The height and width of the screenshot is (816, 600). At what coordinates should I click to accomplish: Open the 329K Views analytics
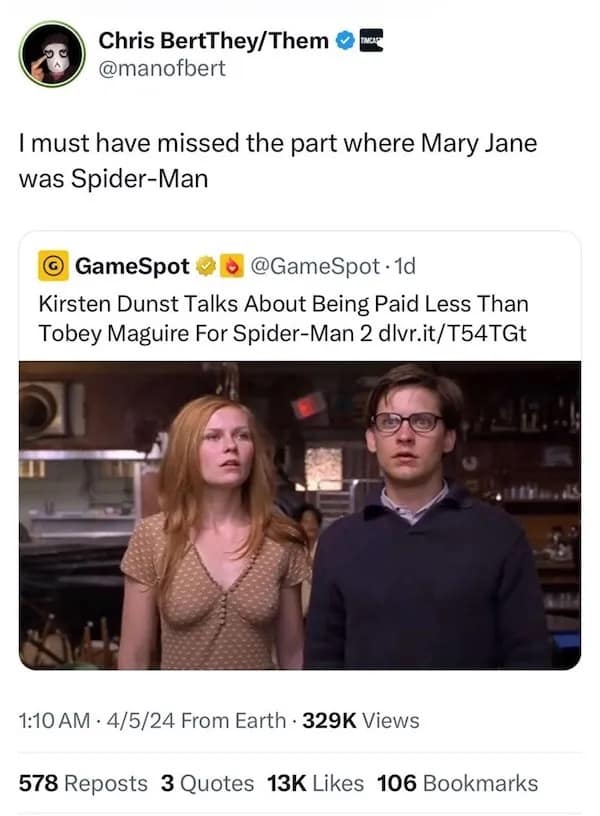363,720
